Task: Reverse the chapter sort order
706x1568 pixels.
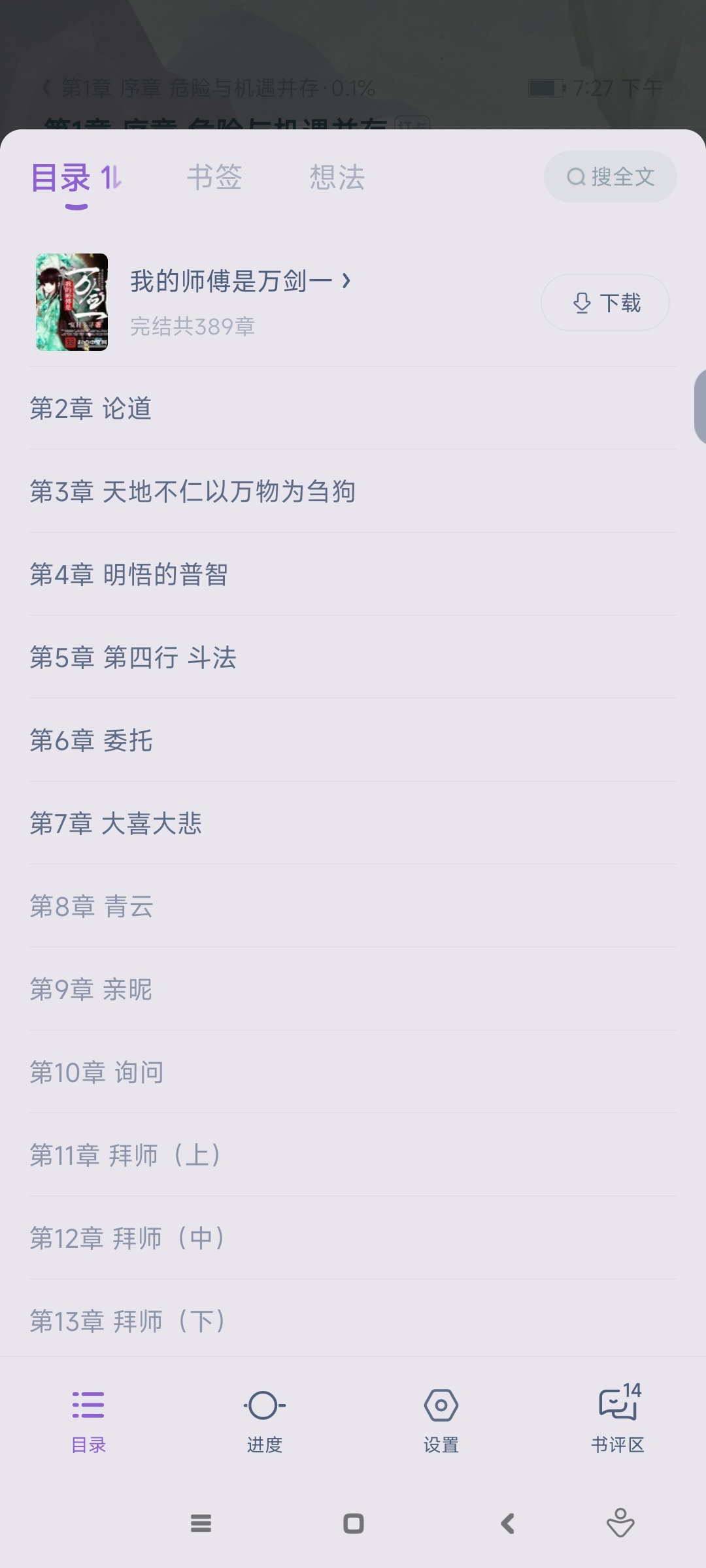Action: click(111, 178)
